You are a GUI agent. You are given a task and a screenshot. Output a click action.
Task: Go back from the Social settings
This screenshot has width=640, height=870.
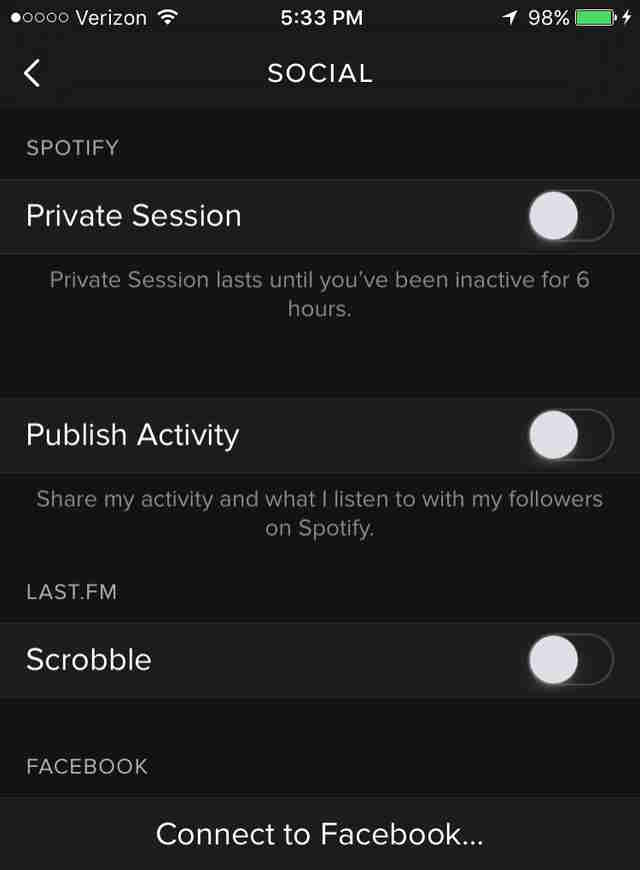pos(33,73)
